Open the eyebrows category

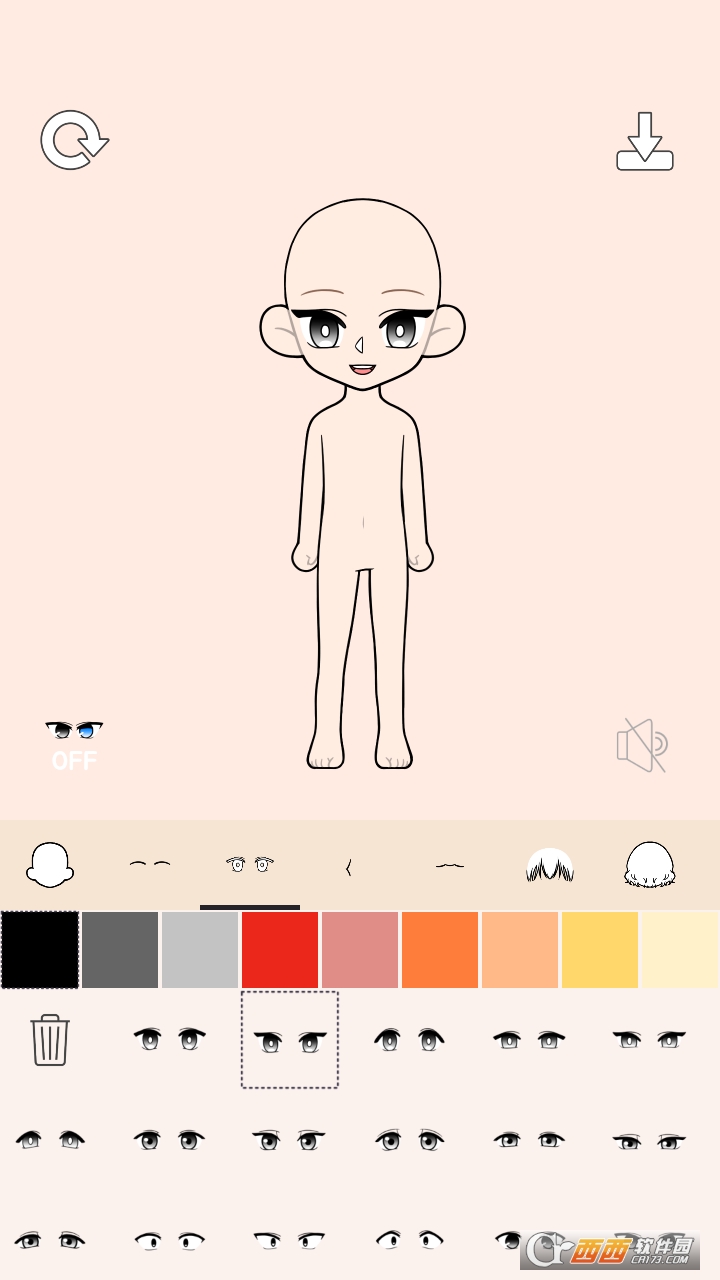point(150,863)
